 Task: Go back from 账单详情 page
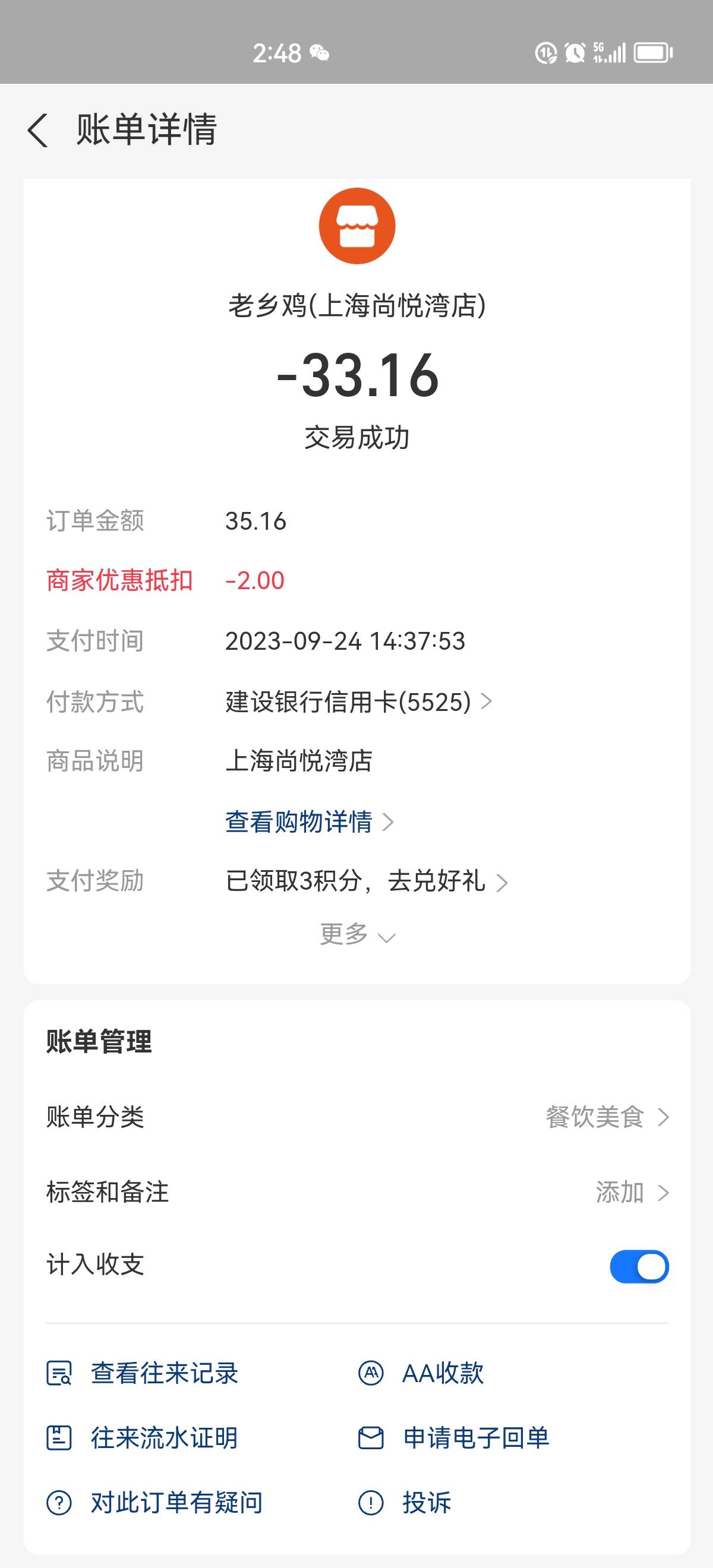[38, 130]
